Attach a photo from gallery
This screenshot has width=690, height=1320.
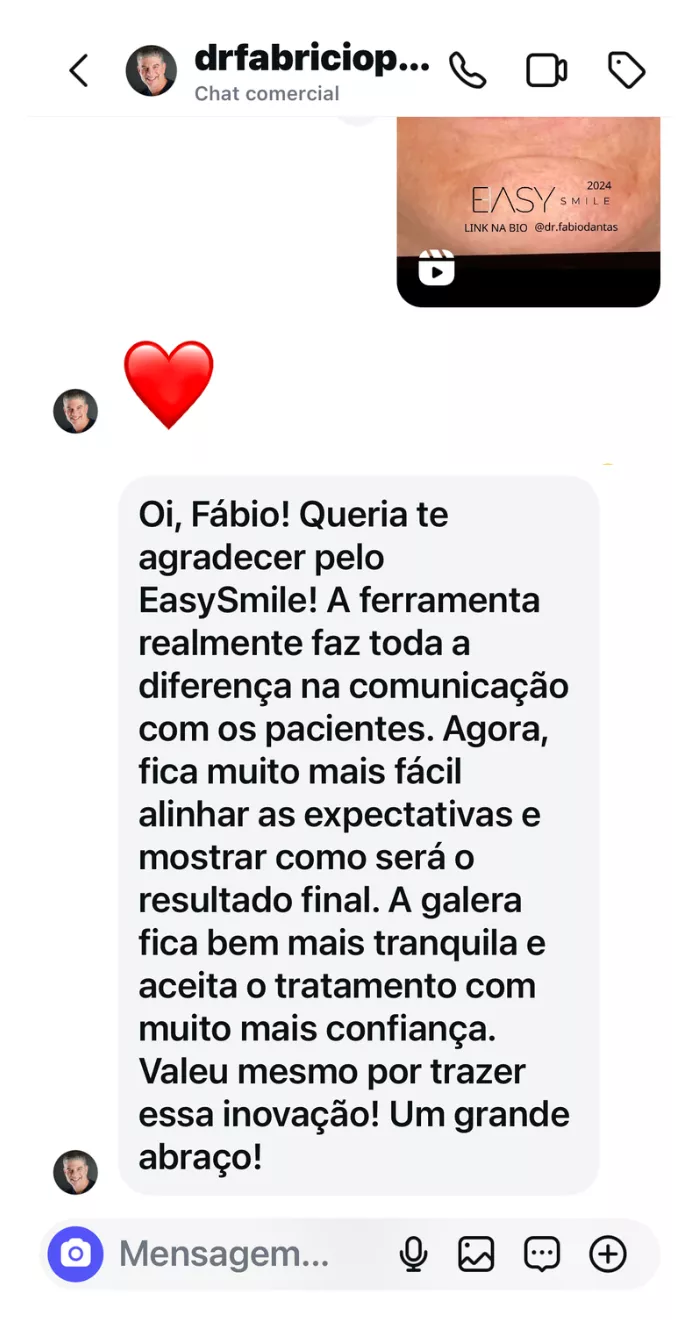[x=476, y=1254]
